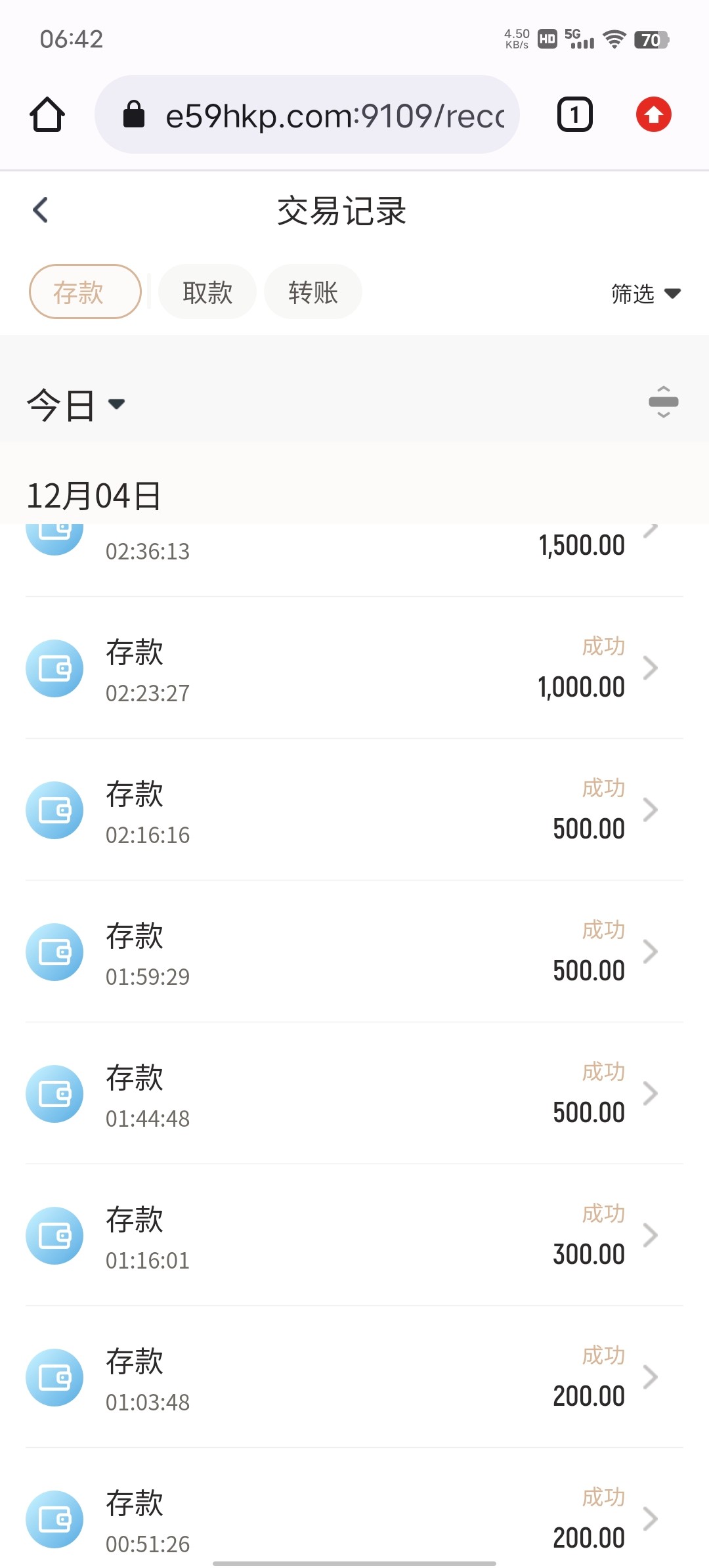Switch to 取款 records
The image size is (709, 1568).
tap(207, 292)
